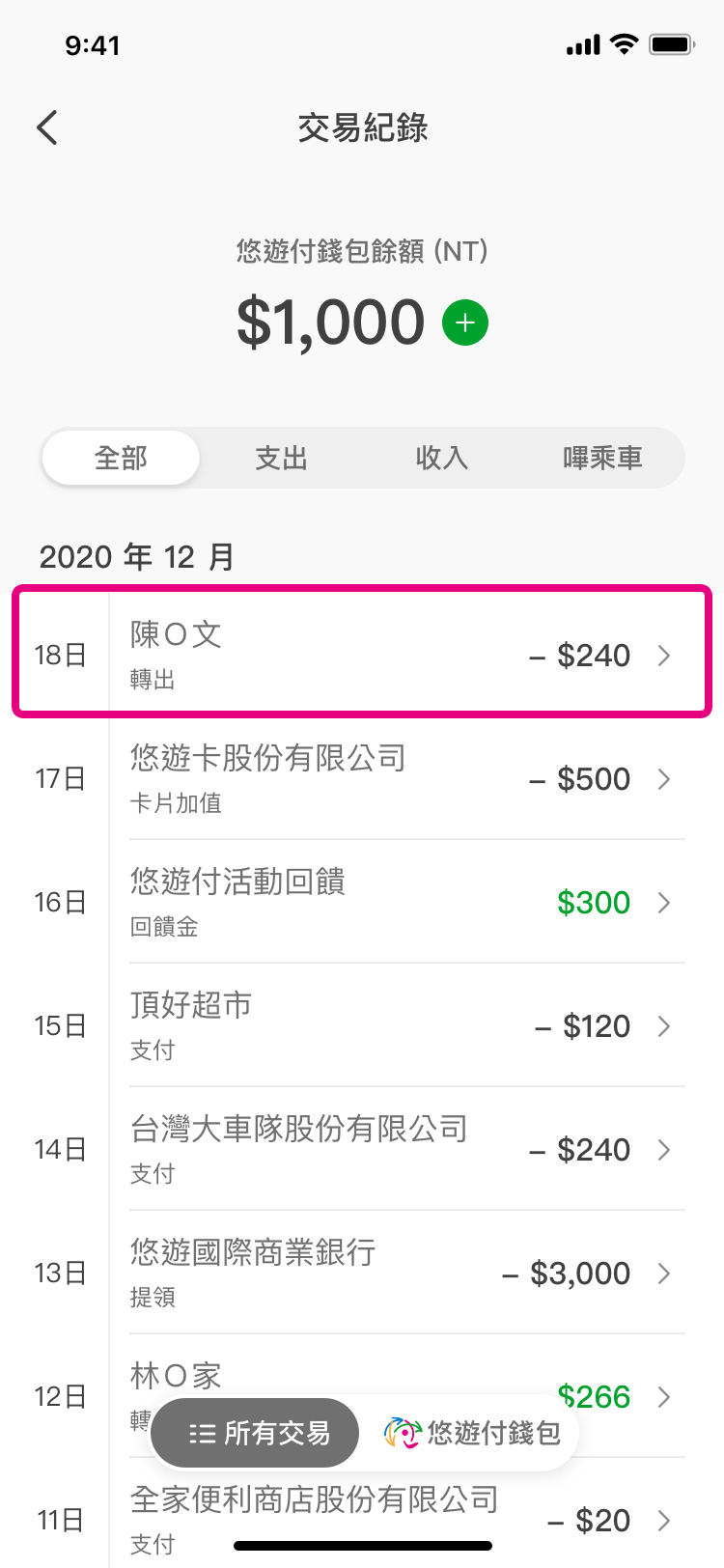Tap the green plus to top up balance

coord(465,322)
